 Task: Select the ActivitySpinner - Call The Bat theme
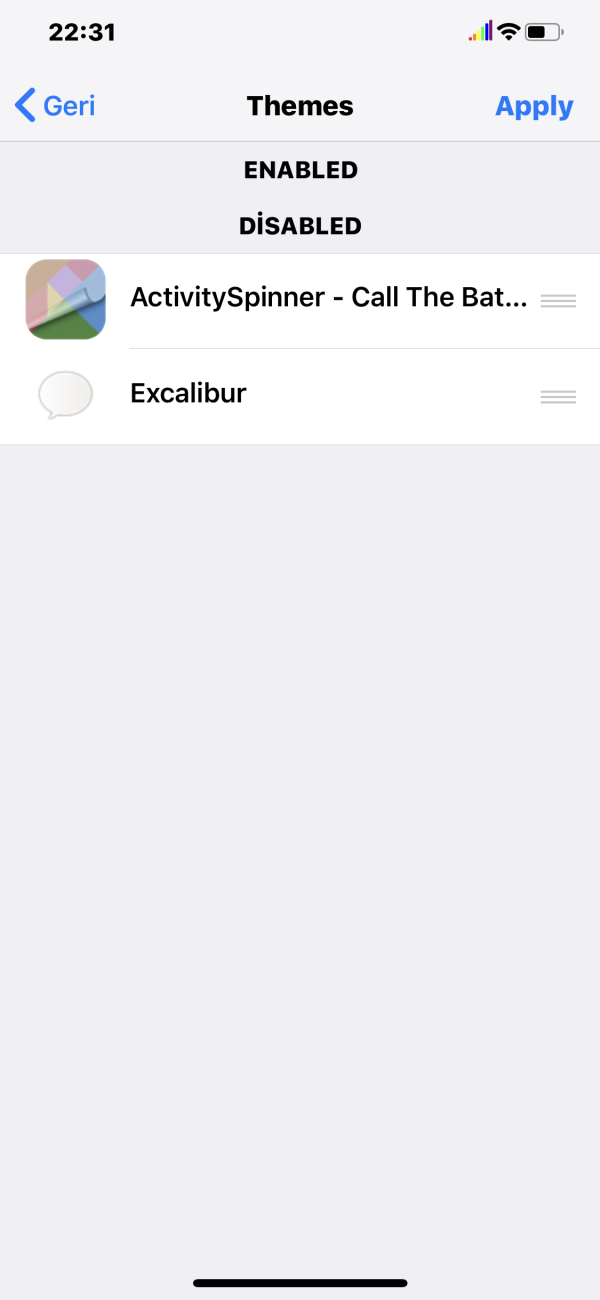328,298
